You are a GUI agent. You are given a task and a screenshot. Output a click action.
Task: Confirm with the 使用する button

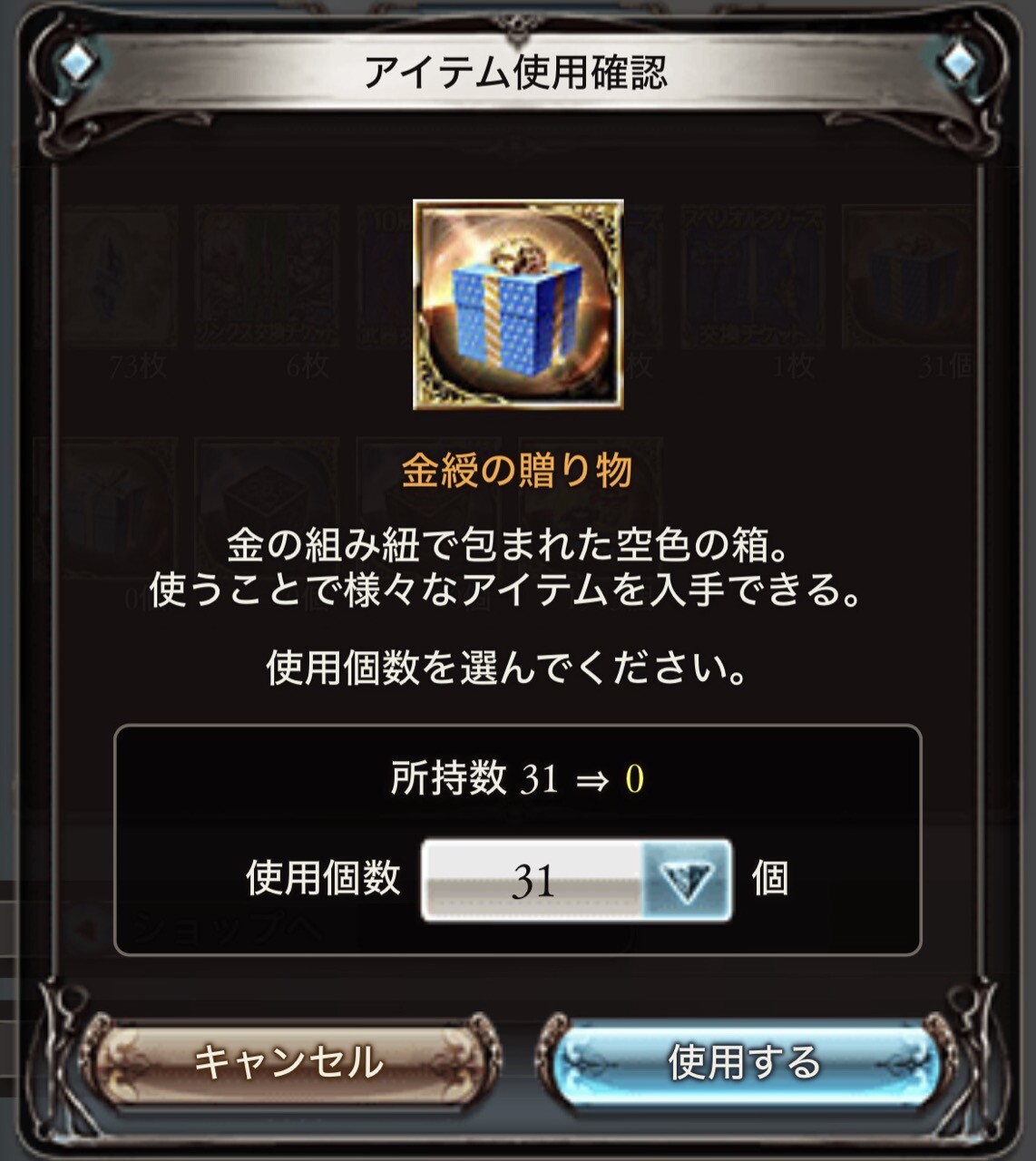coord(744,1061)
